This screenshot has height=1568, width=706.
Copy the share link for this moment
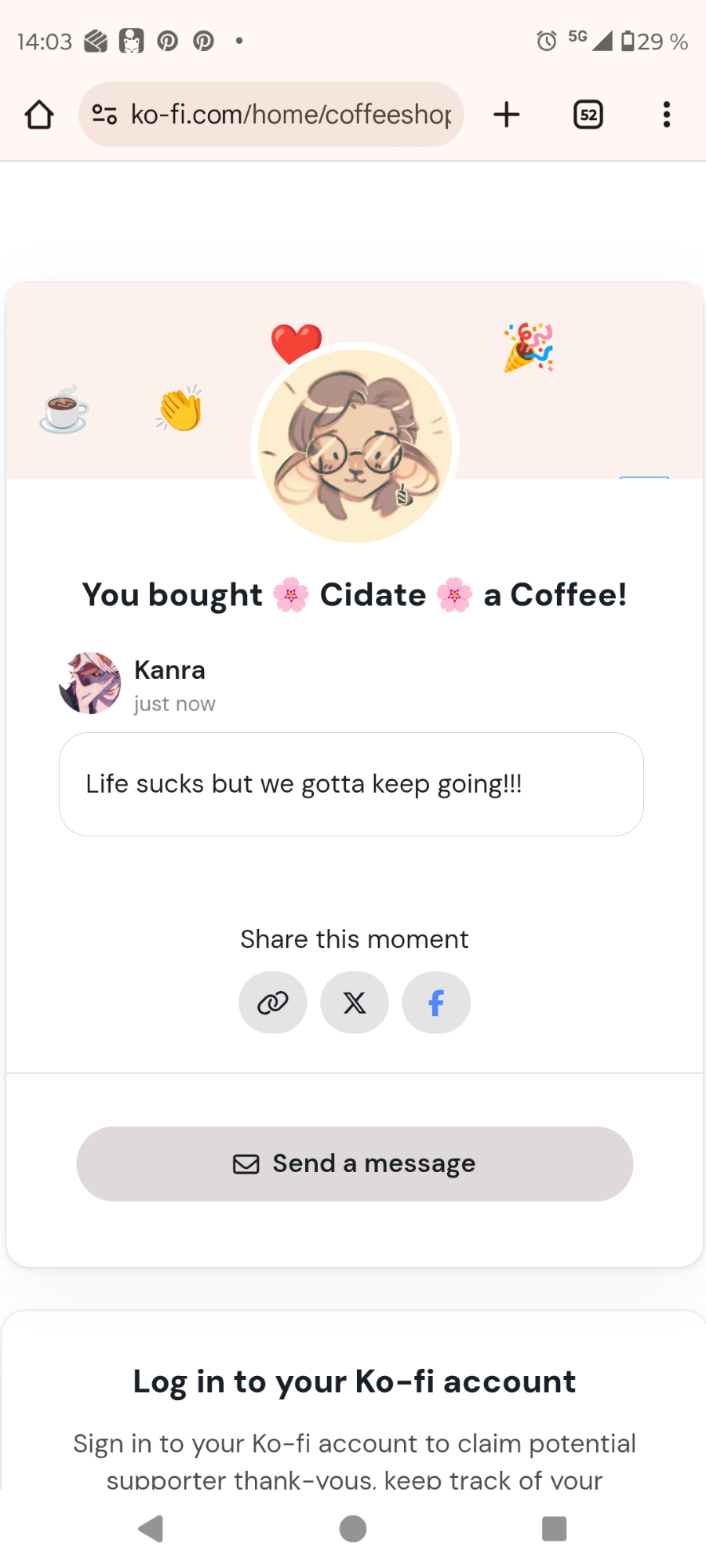click(273, 1003)
